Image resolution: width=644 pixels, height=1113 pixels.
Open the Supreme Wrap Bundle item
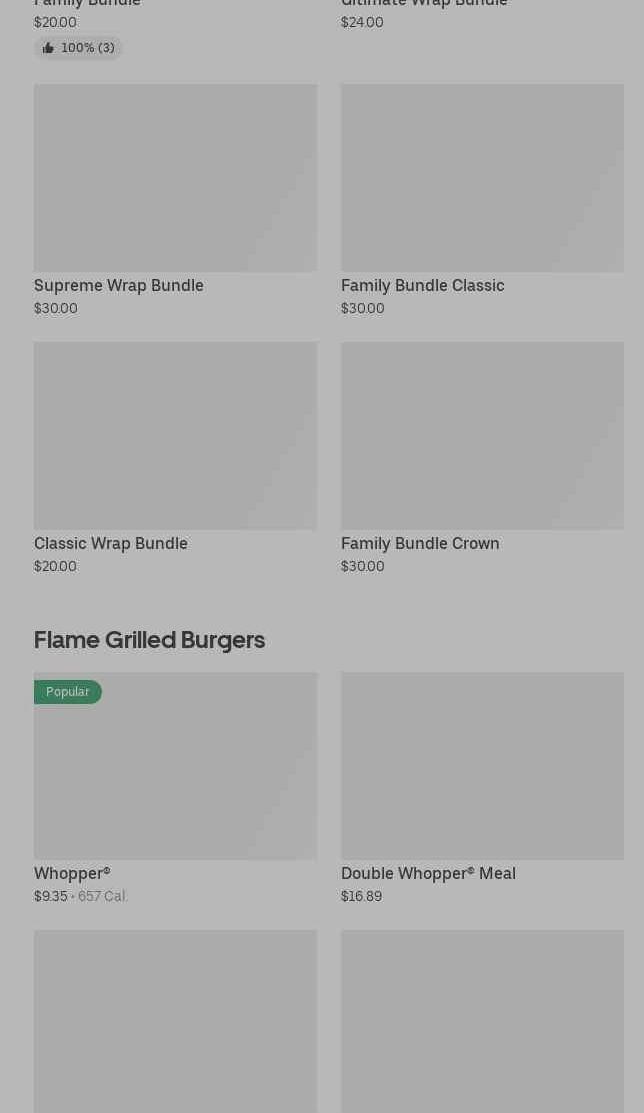pyautogui.click(x=175, y=201)
